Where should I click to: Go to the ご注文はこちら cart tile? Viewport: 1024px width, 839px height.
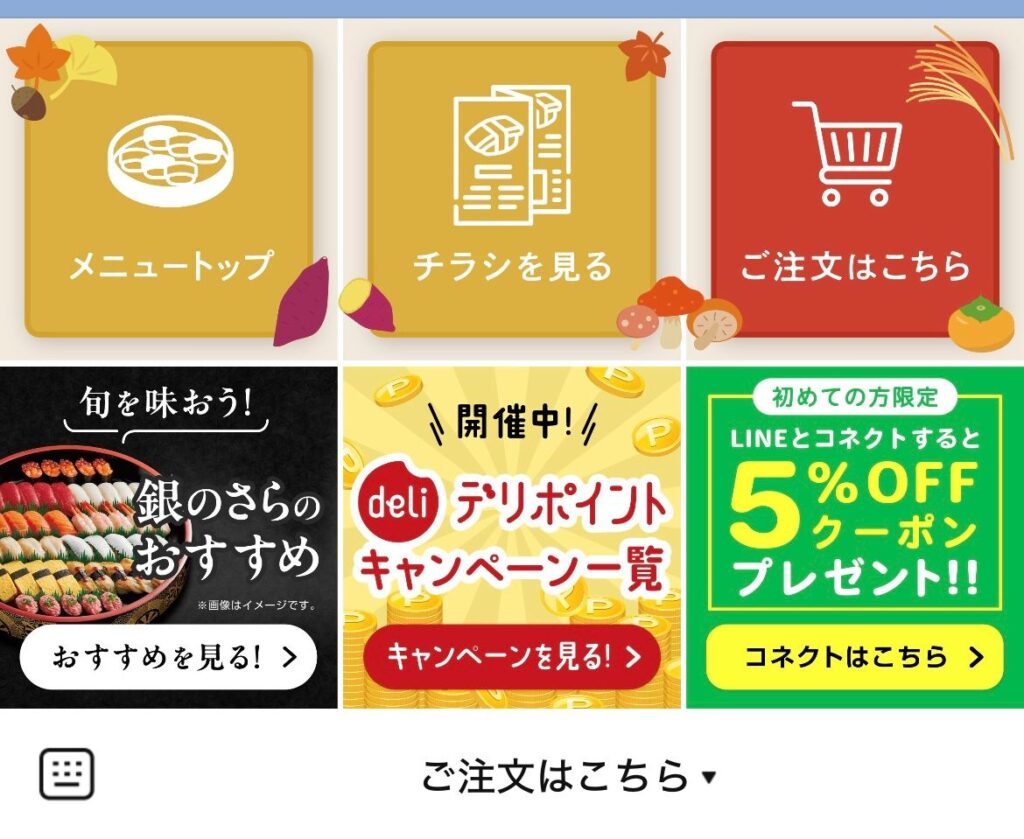point(855,190)
